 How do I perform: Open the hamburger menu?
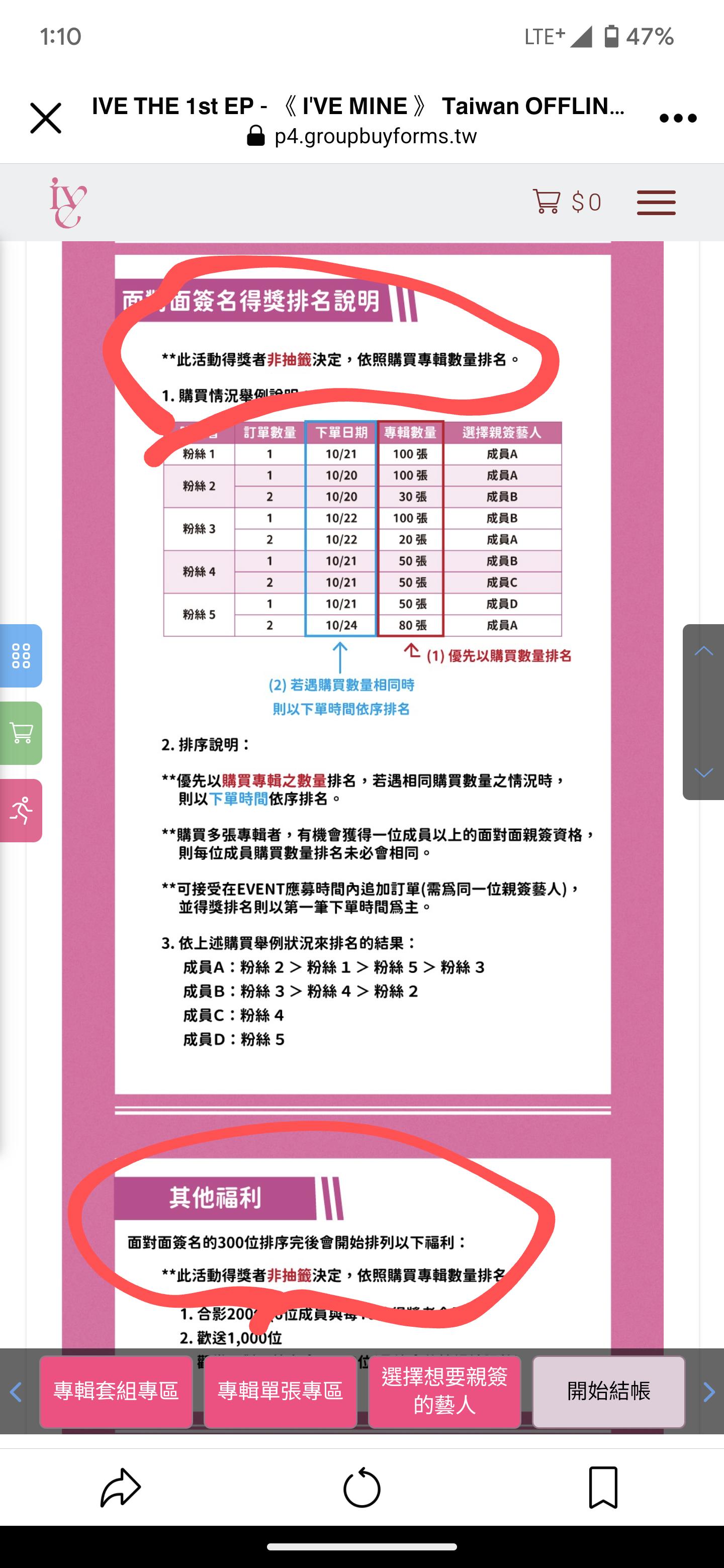[656, 202]
